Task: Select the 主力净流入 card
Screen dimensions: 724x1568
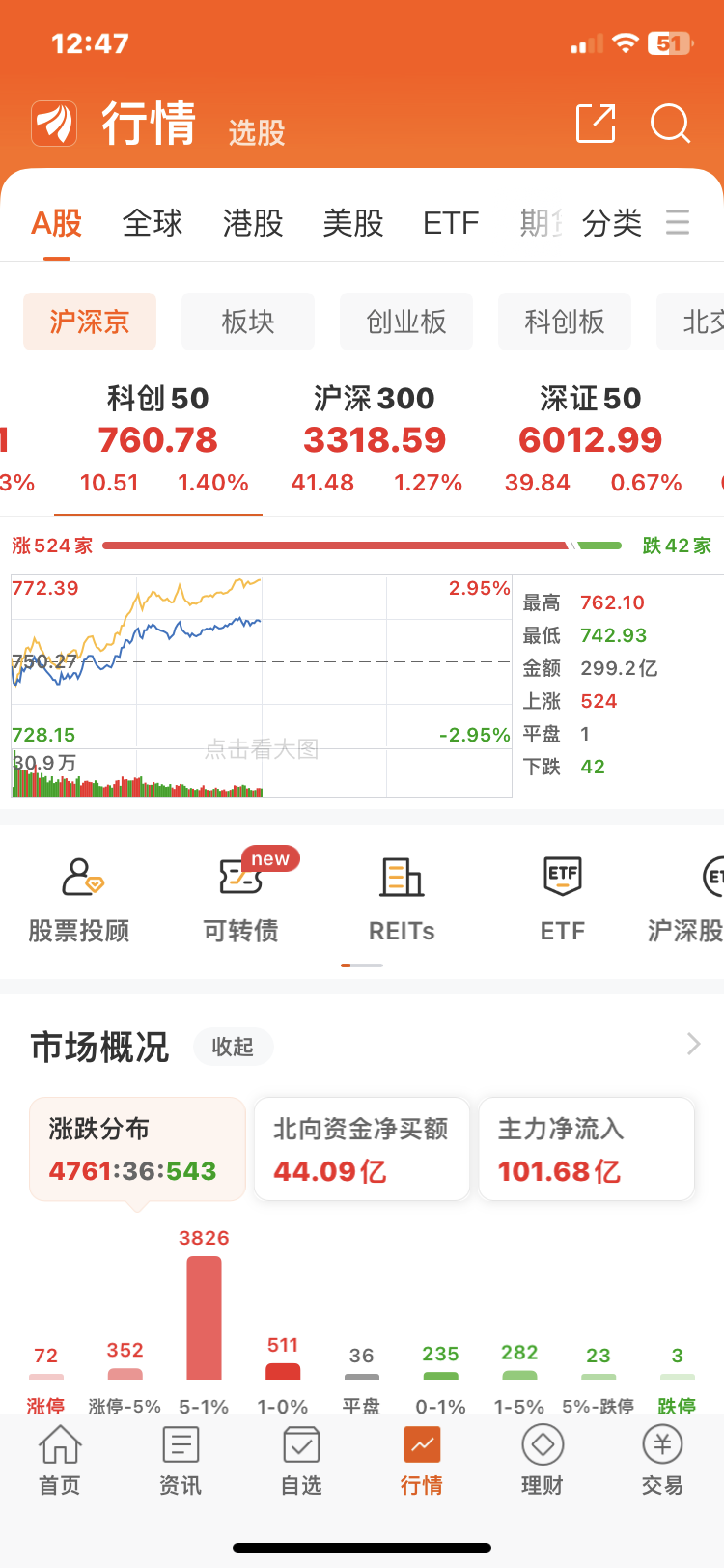Action: 587,1149
